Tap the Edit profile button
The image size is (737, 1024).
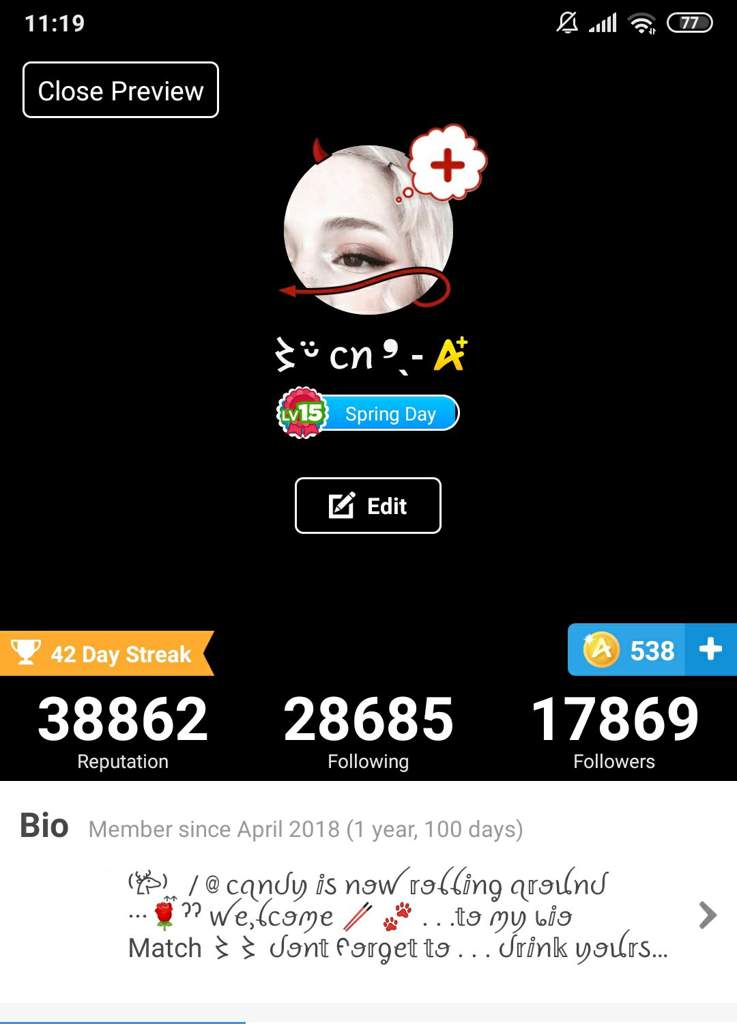(367, 506)
